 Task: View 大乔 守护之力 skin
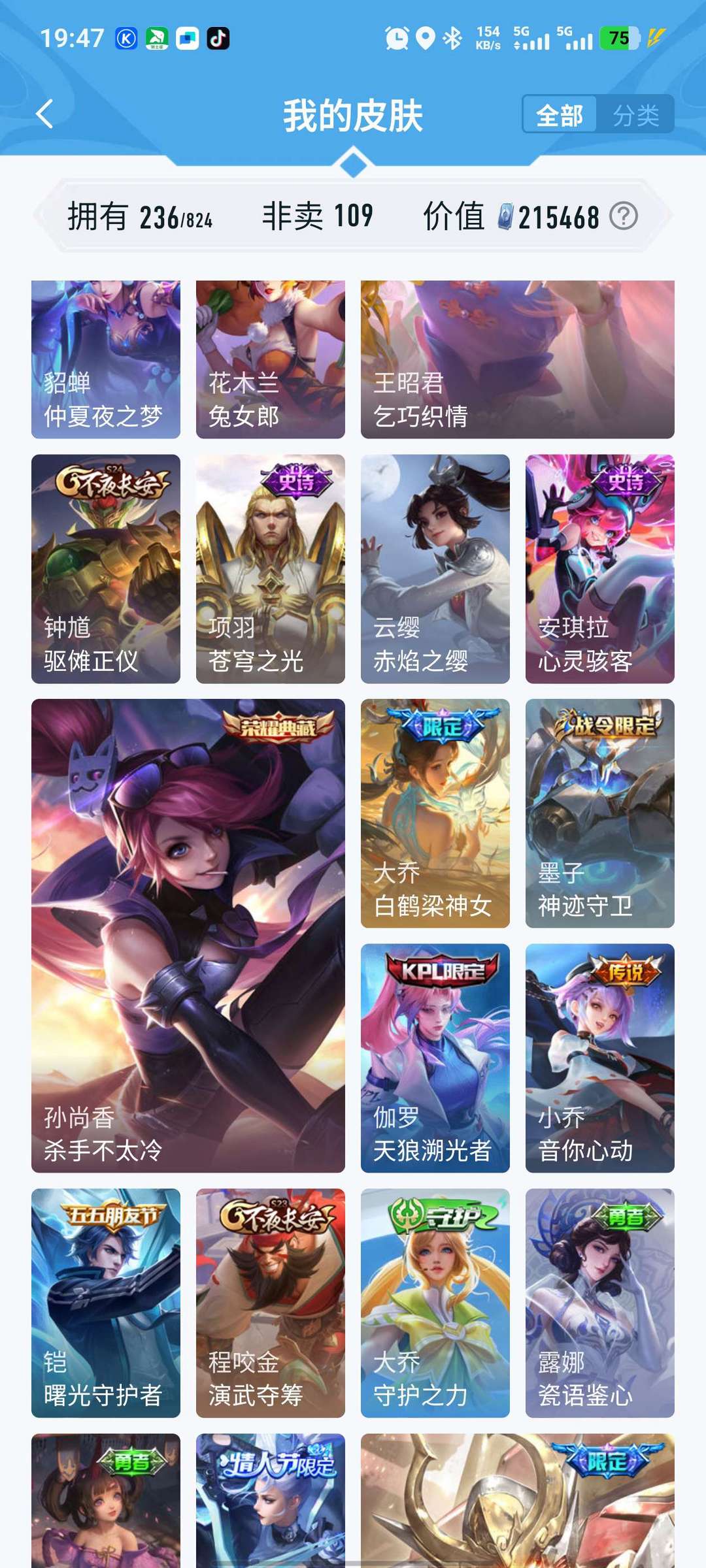click(x=435, y=1303)
